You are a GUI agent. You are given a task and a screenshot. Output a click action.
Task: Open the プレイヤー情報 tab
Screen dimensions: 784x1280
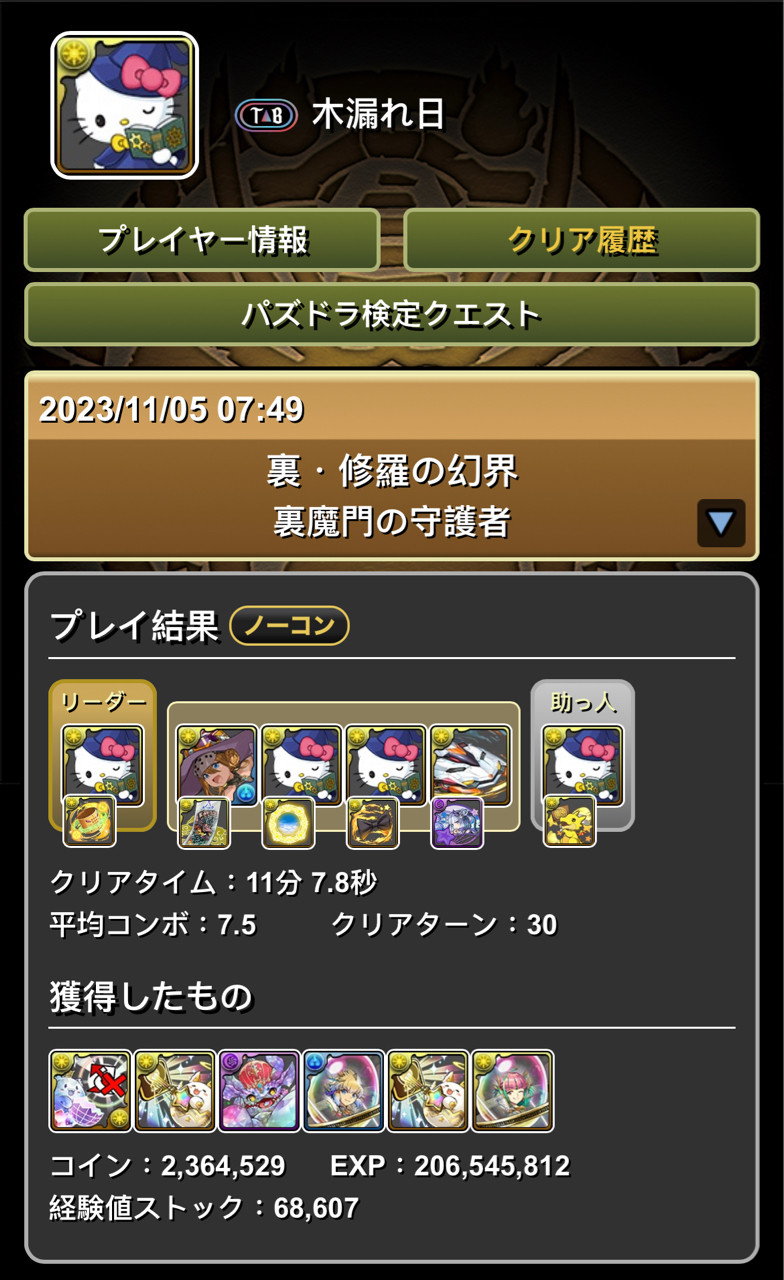(x=202, y=240)
